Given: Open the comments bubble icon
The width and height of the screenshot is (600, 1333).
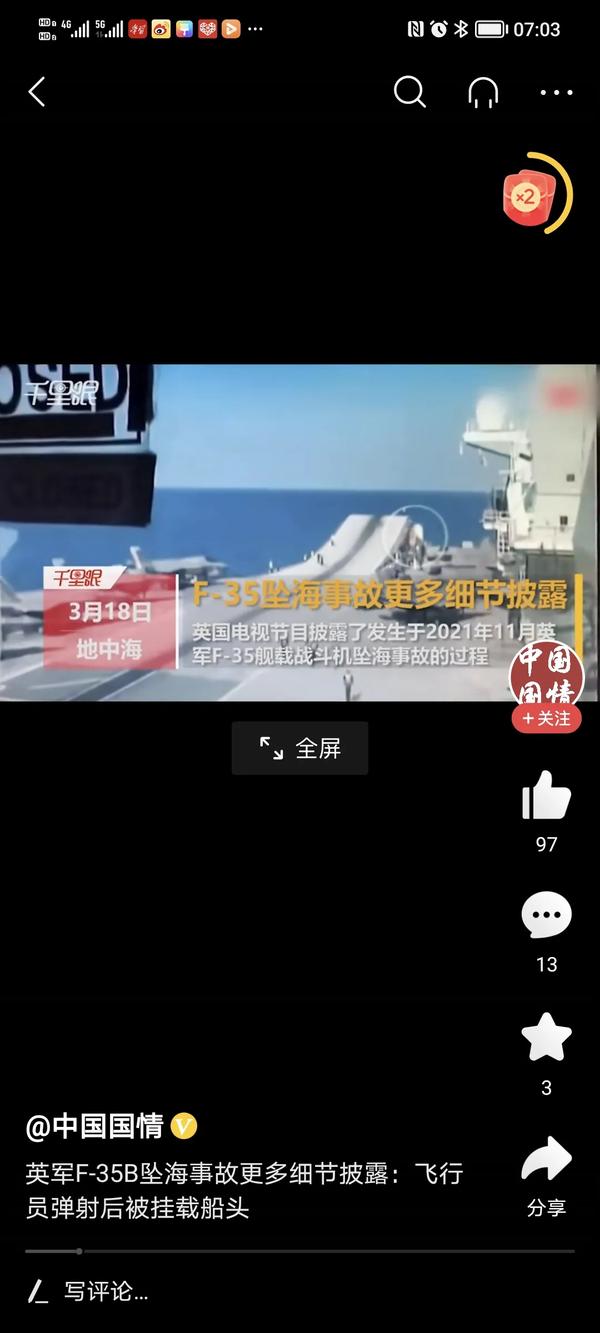Looking at the screenshot, I should pos(546,916).
